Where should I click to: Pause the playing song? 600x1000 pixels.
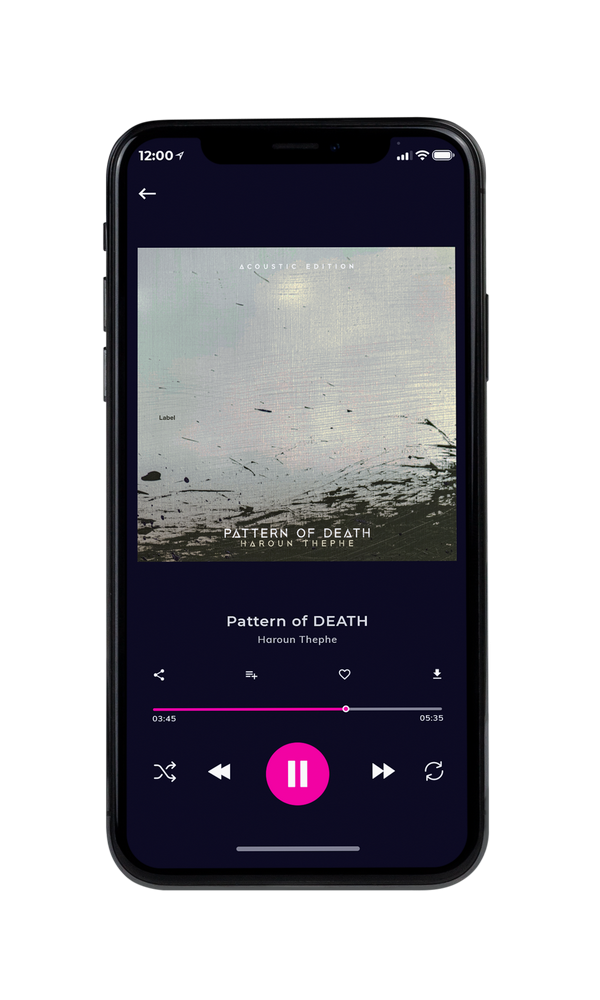tap(297, 774)
